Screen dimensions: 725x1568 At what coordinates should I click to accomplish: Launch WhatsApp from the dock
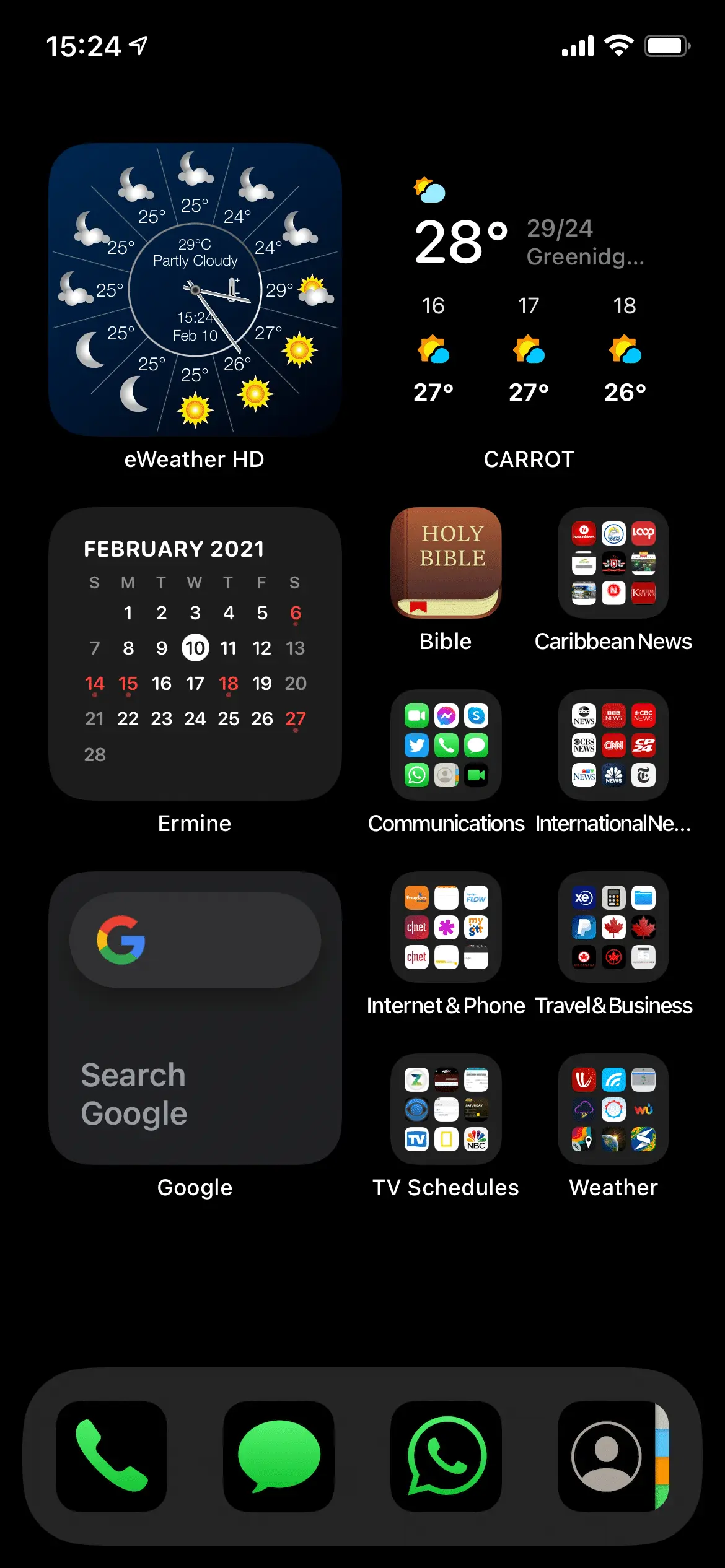[x=446, y=1456]
